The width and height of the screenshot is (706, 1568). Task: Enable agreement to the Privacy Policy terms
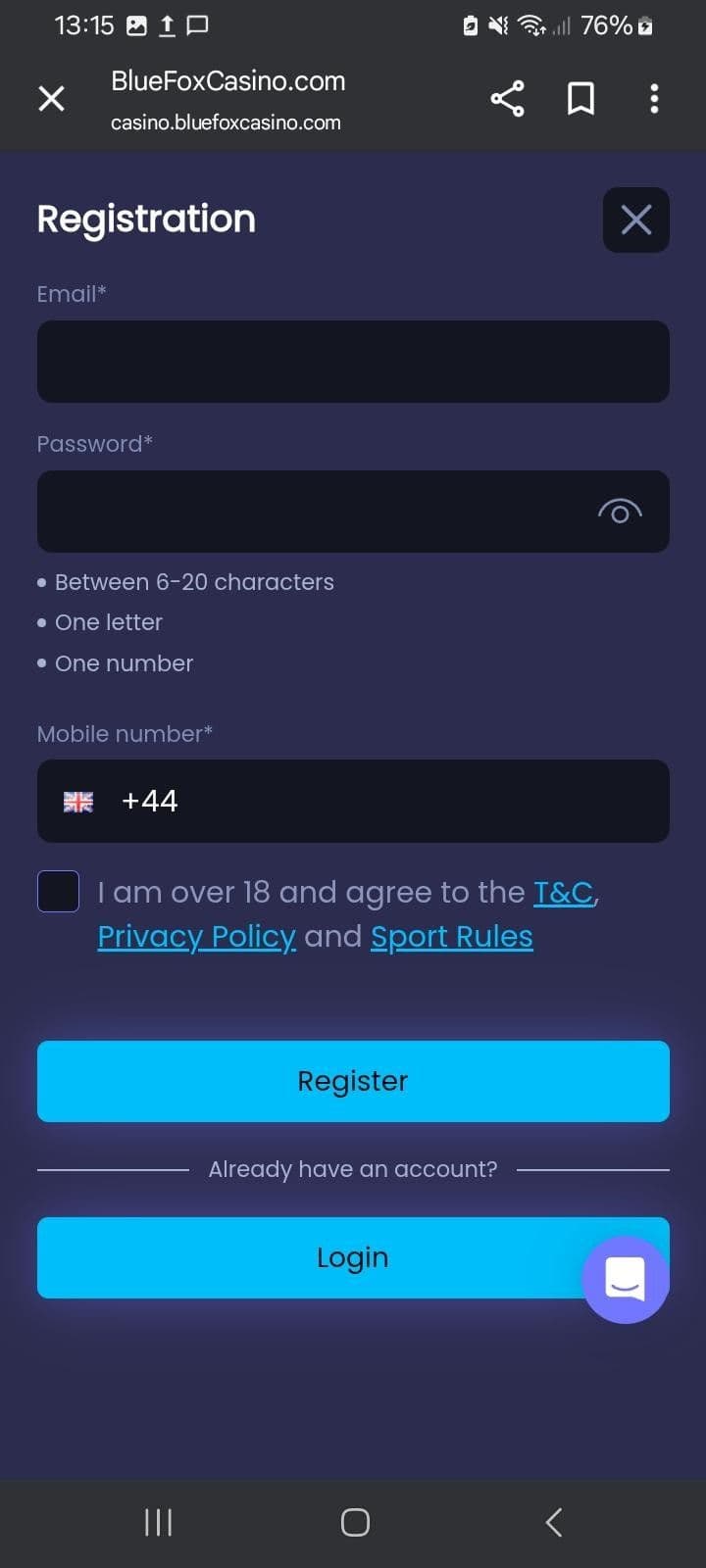click(x=58, y=891)
